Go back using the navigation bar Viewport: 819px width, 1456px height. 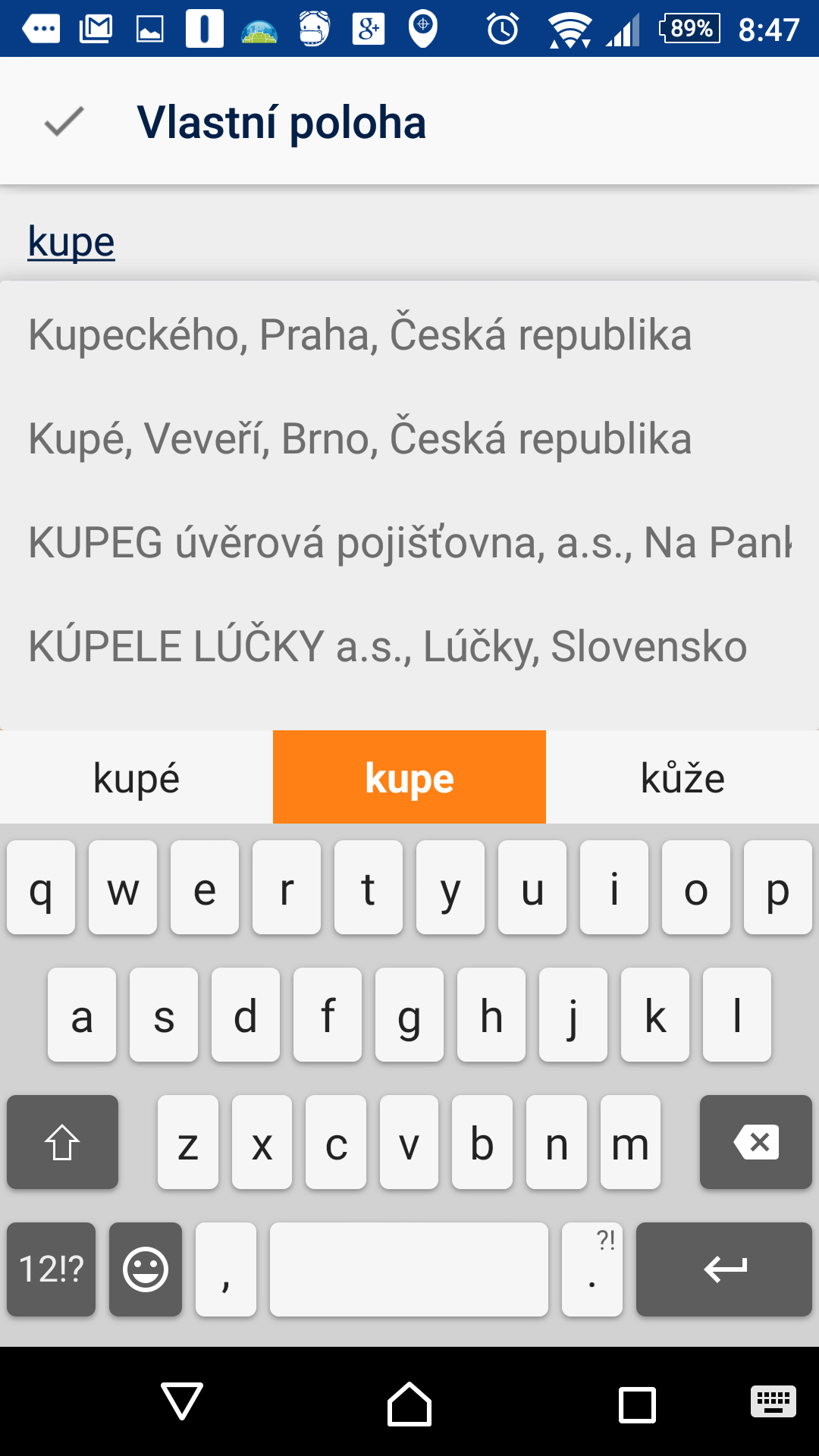[182, 1401]
